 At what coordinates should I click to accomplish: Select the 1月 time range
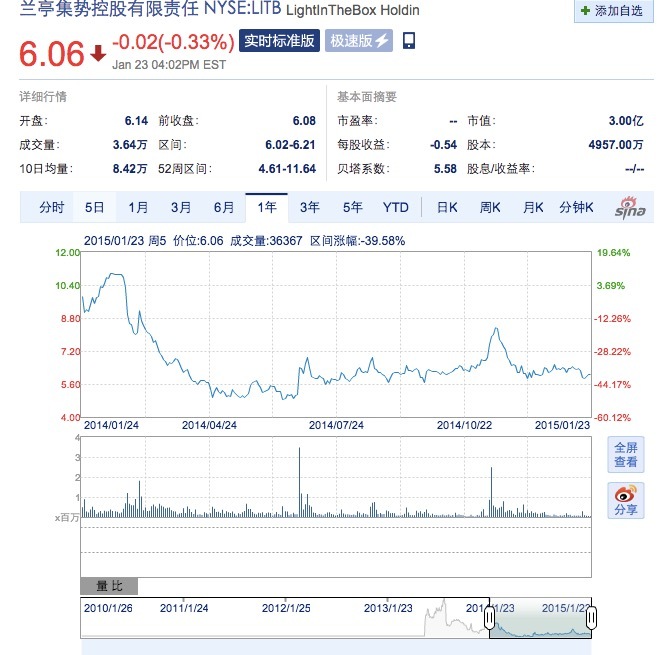click(x=138, y=208)
